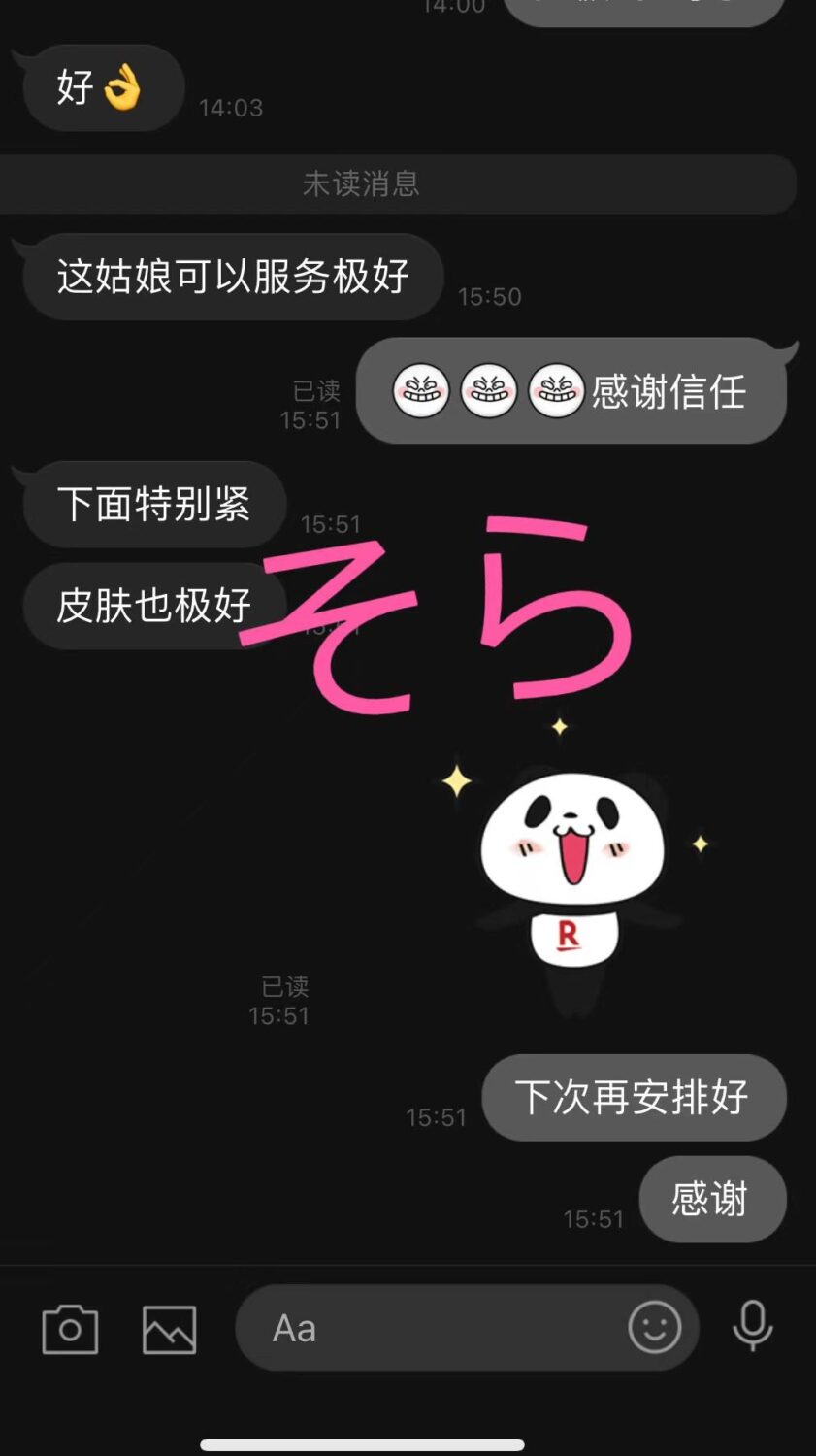Open the camera to take a photo
This screenshot has height=1456, width=816.
tap(70, 1328)
